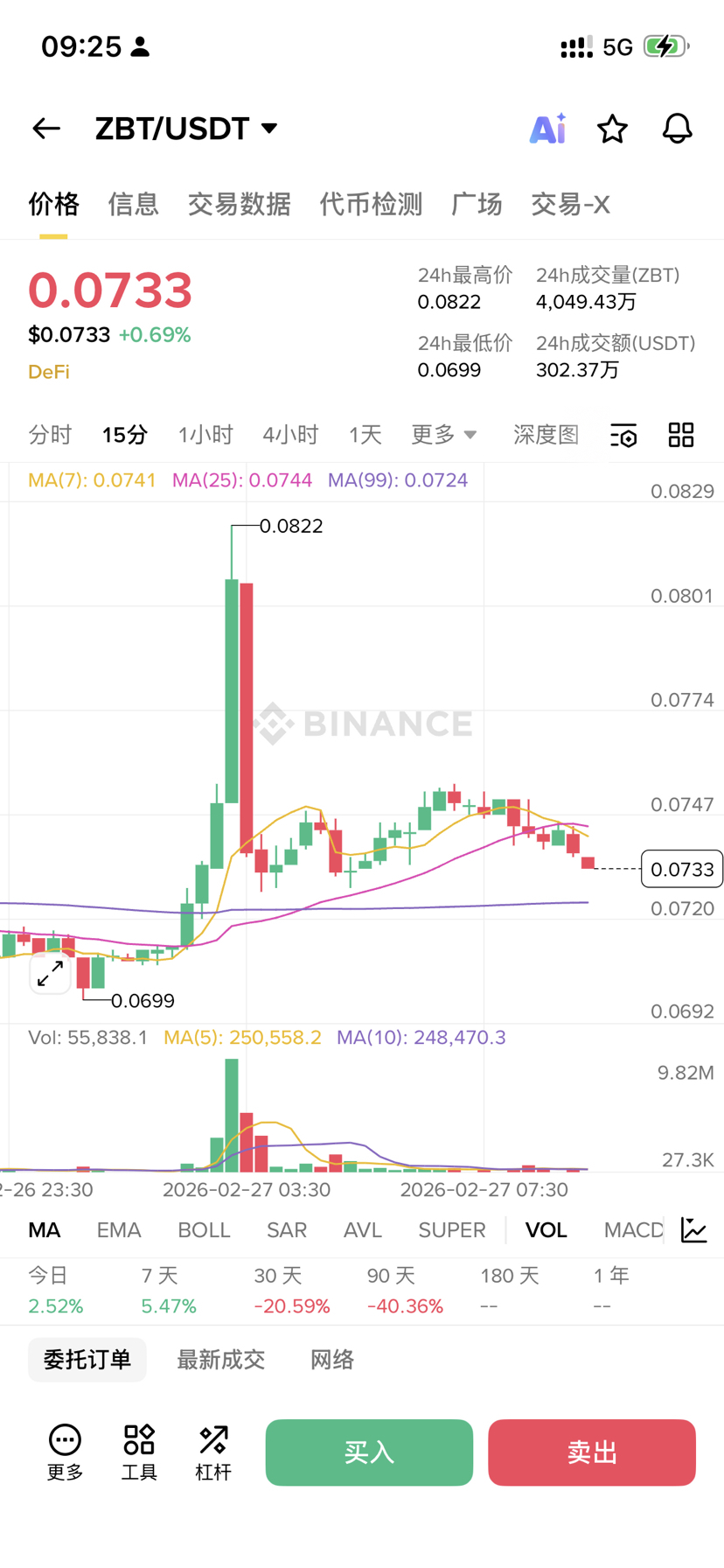Open 杠杆 margin trading

pyautogui.click(x=213, y=1452)
